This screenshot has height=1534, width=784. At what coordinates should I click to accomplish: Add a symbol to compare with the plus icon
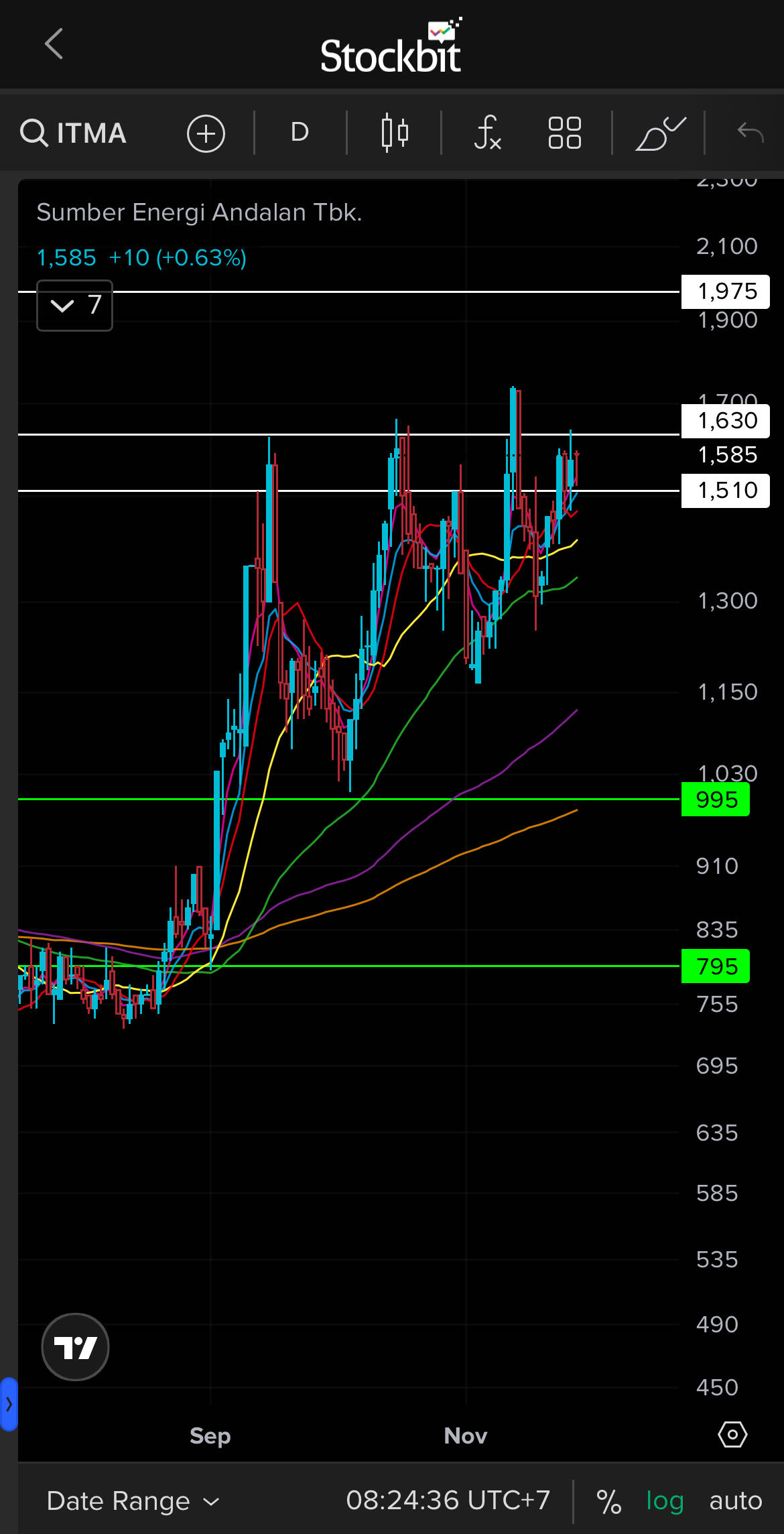pos(206,133)
